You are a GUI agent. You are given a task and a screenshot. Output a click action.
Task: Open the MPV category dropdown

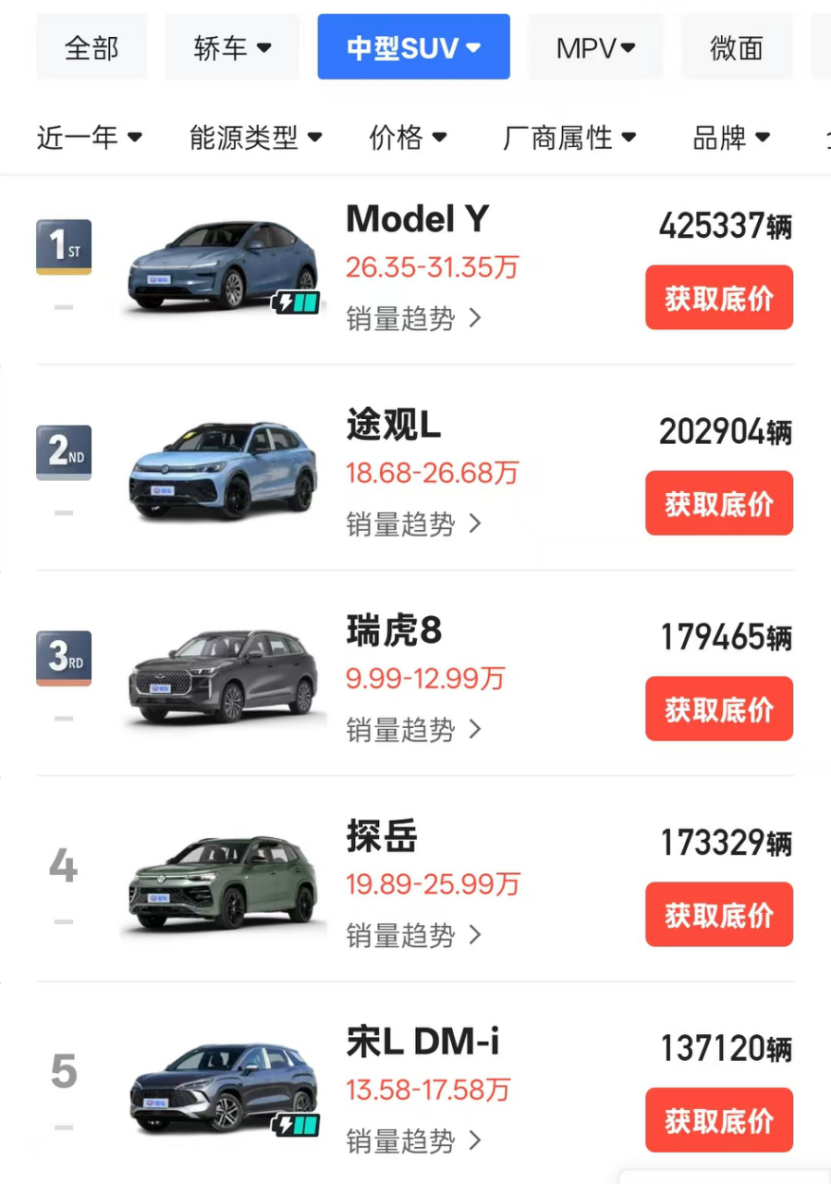pos(595,47)
